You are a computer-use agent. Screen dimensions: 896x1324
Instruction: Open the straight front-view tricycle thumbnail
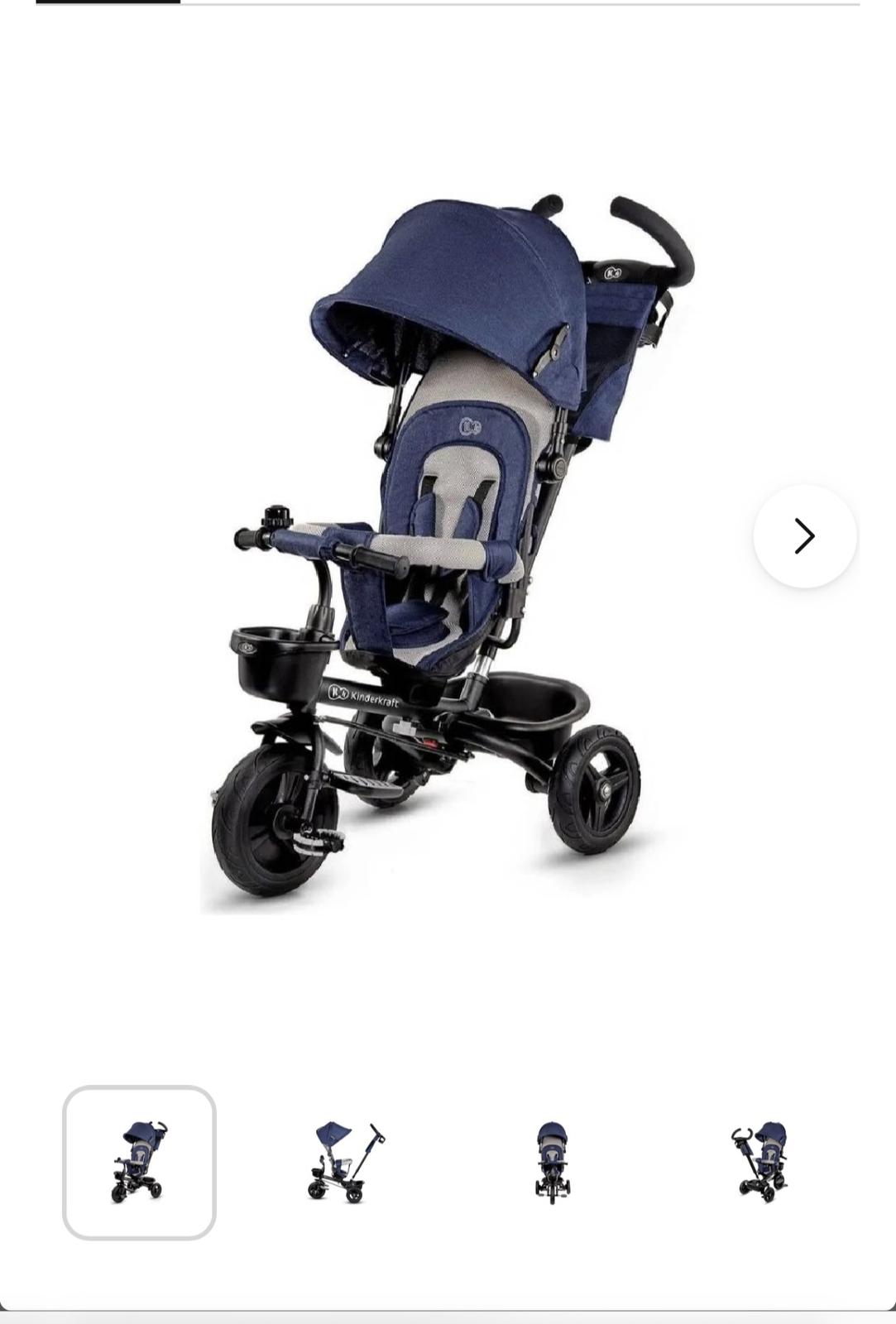coord(552,1162)
